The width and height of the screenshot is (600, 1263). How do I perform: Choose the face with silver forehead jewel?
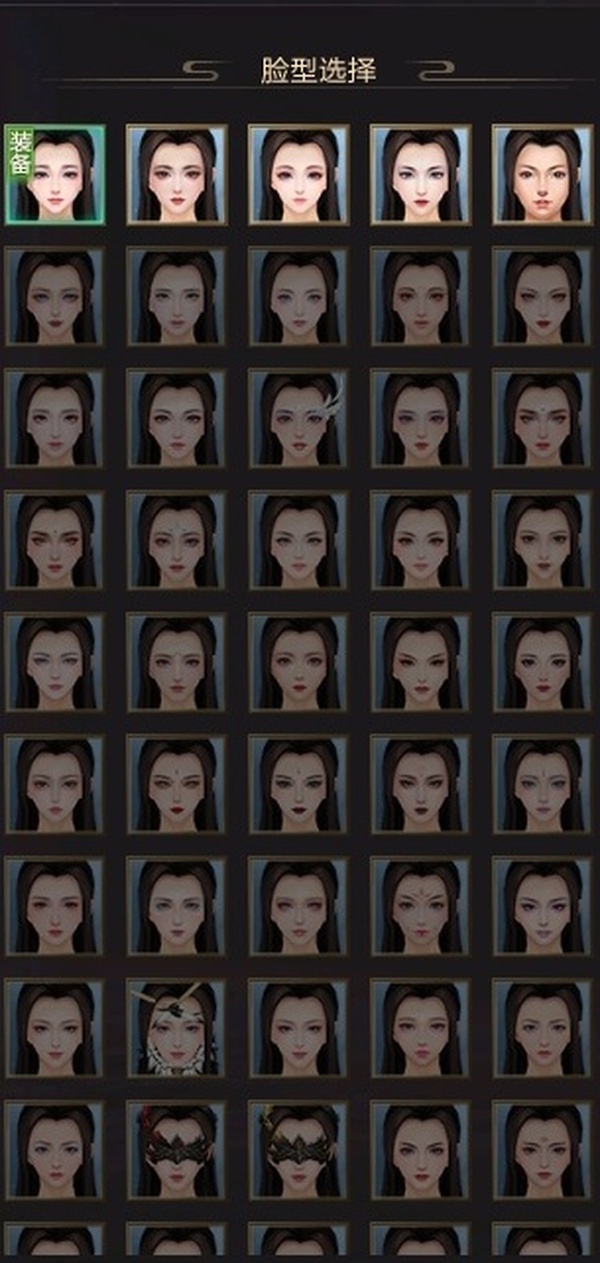pyautogui.click(x=176, y=539)
